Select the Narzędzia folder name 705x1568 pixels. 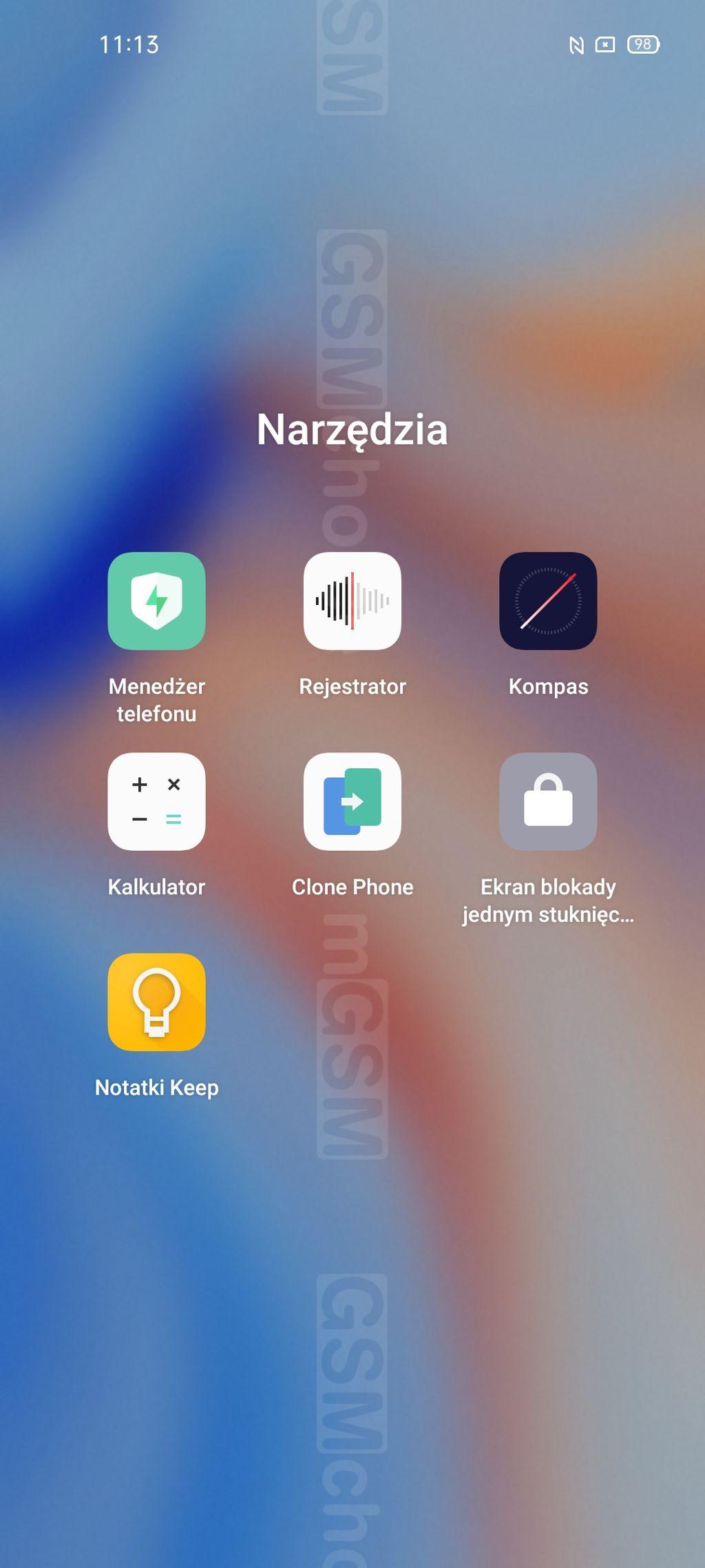coord(352,431)
